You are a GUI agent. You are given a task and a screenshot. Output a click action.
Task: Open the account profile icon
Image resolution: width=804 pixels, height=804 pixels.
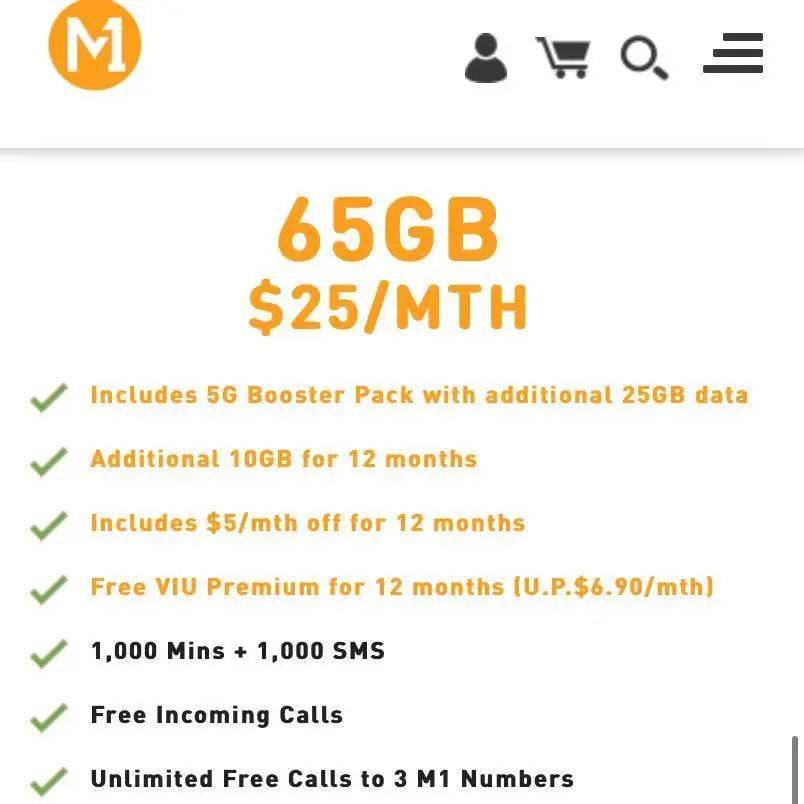(486, 57)
